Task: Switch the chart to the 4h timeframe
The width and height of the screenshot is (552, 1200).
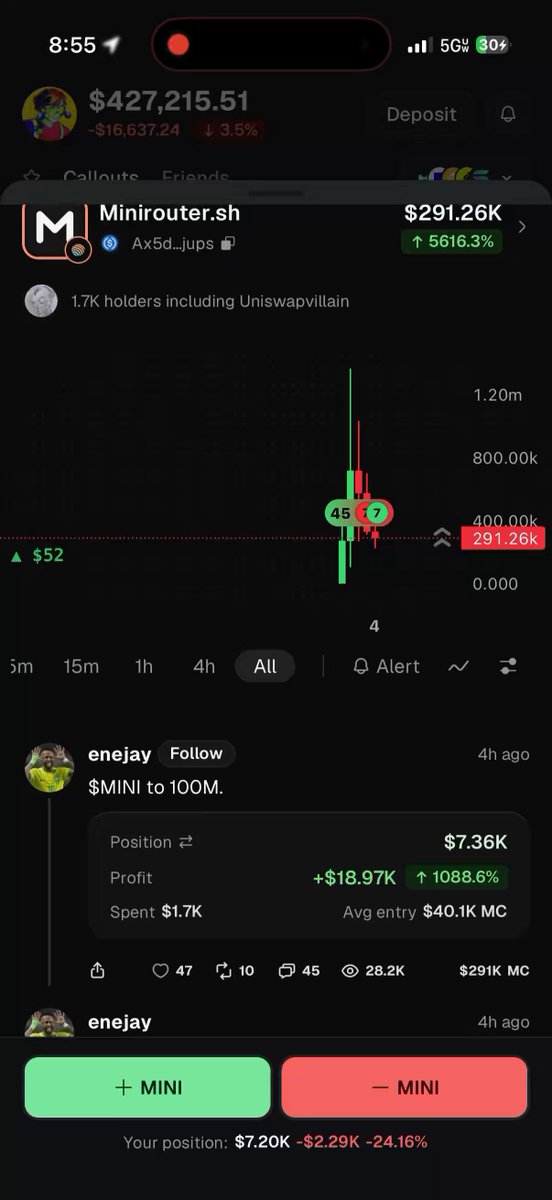Action: [204, 666]
